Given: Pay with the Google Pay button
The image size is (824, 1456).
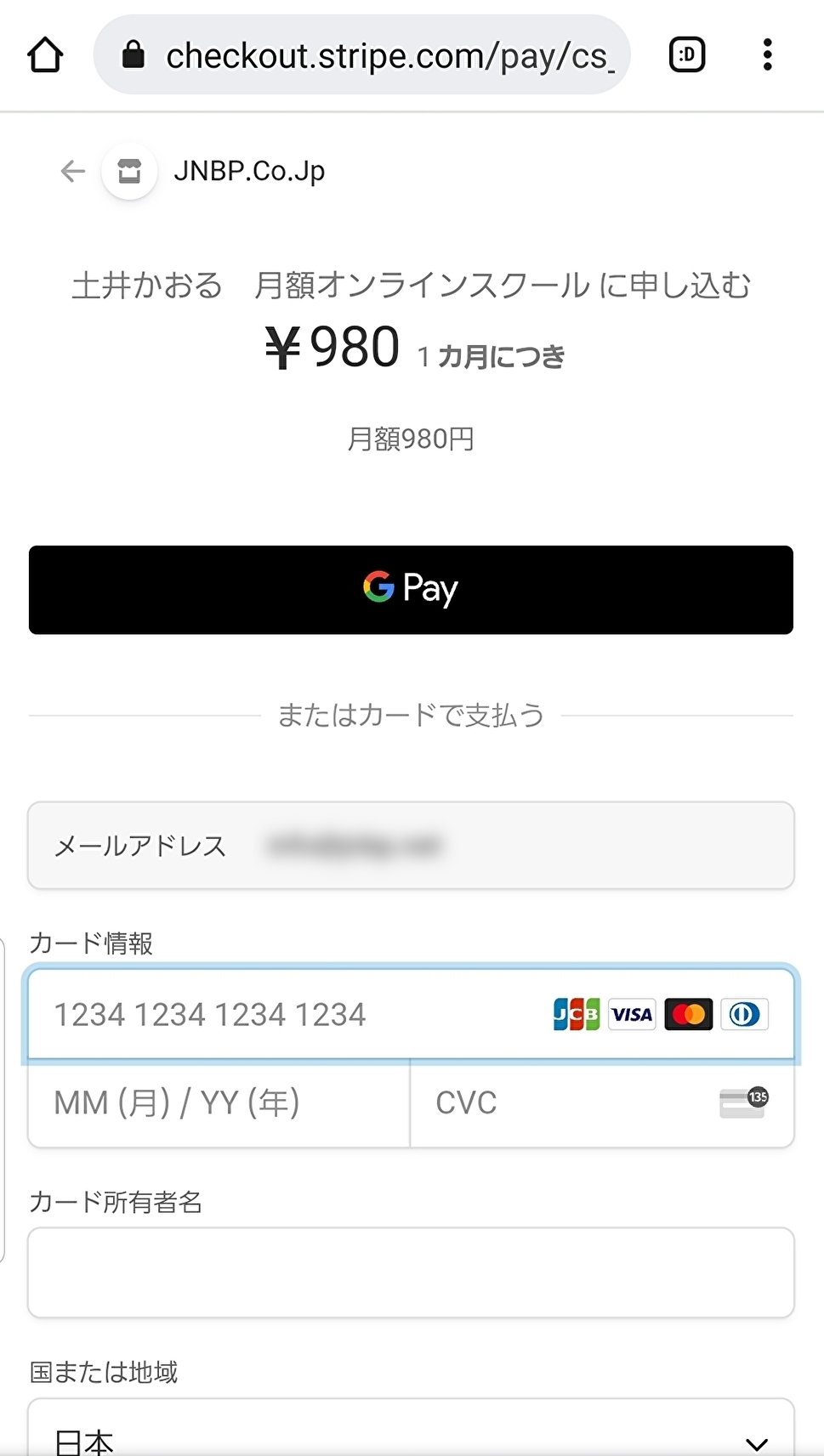Looking at the screenshot, I should click(411, 589).
